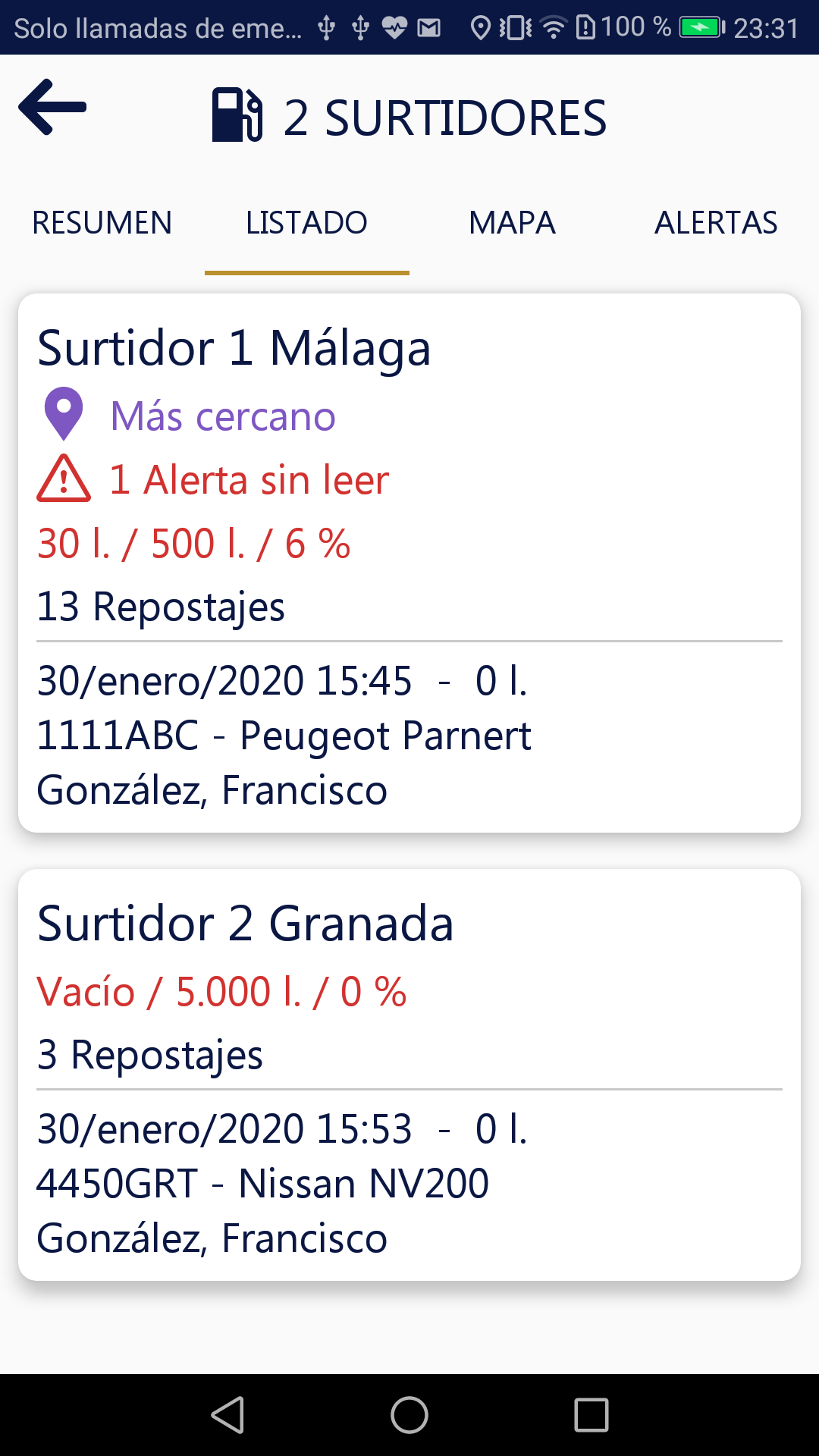View the ALERTAS tab

[x=716, y=223]
